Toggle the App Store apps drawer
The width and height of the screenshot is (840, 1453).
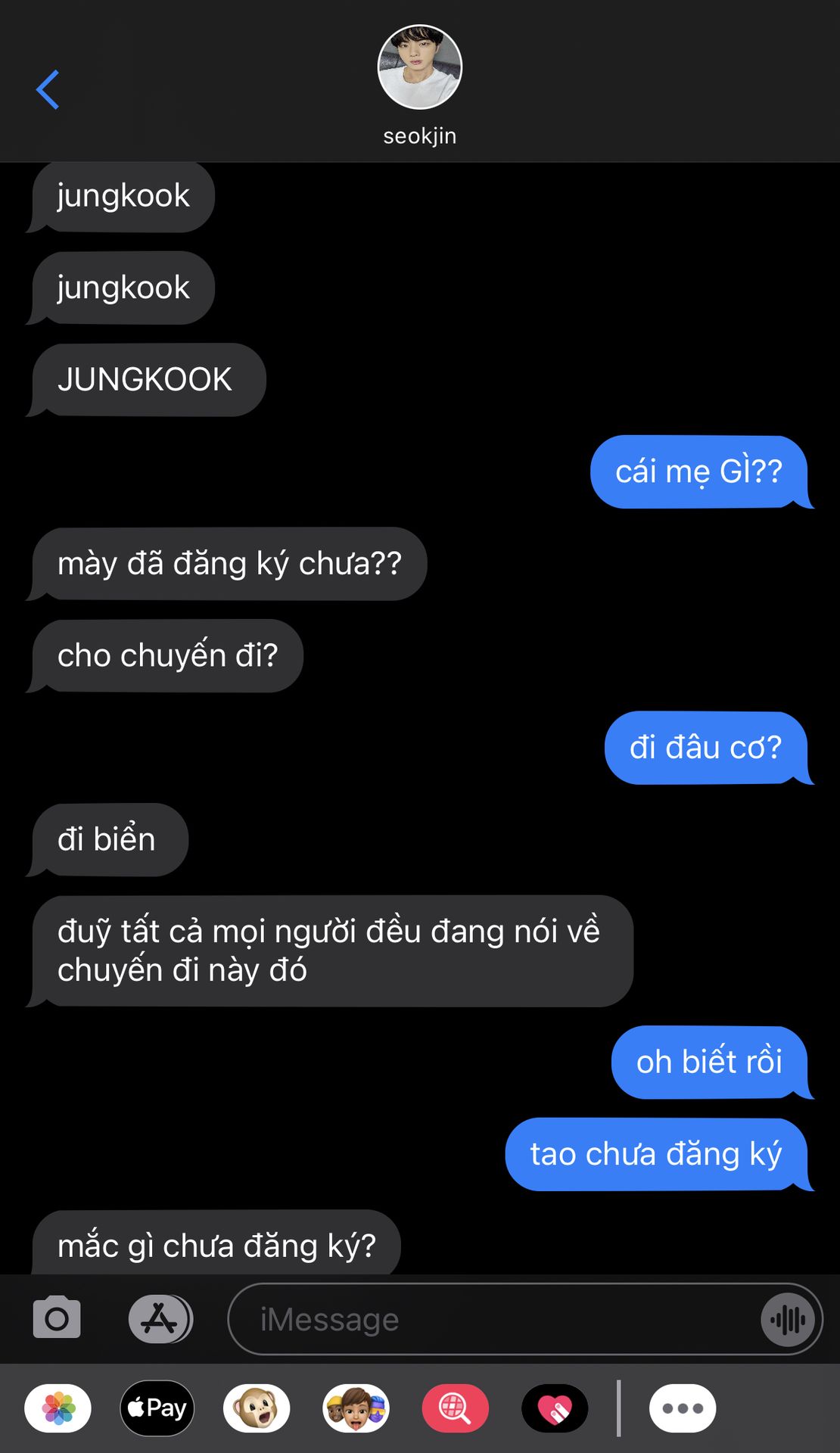click(x=160, y=1319)
